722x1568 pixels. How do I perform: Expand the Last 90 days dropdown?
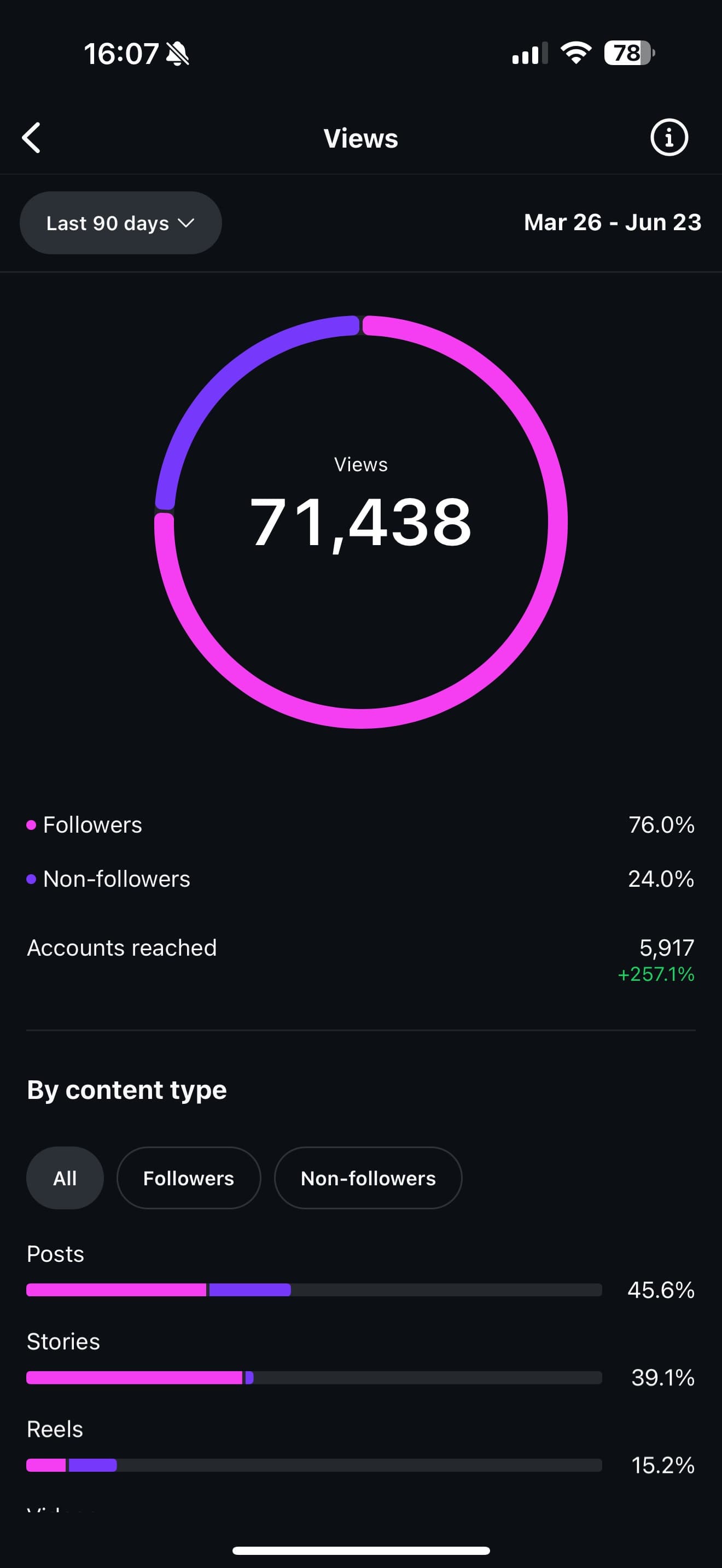point(120,224)
